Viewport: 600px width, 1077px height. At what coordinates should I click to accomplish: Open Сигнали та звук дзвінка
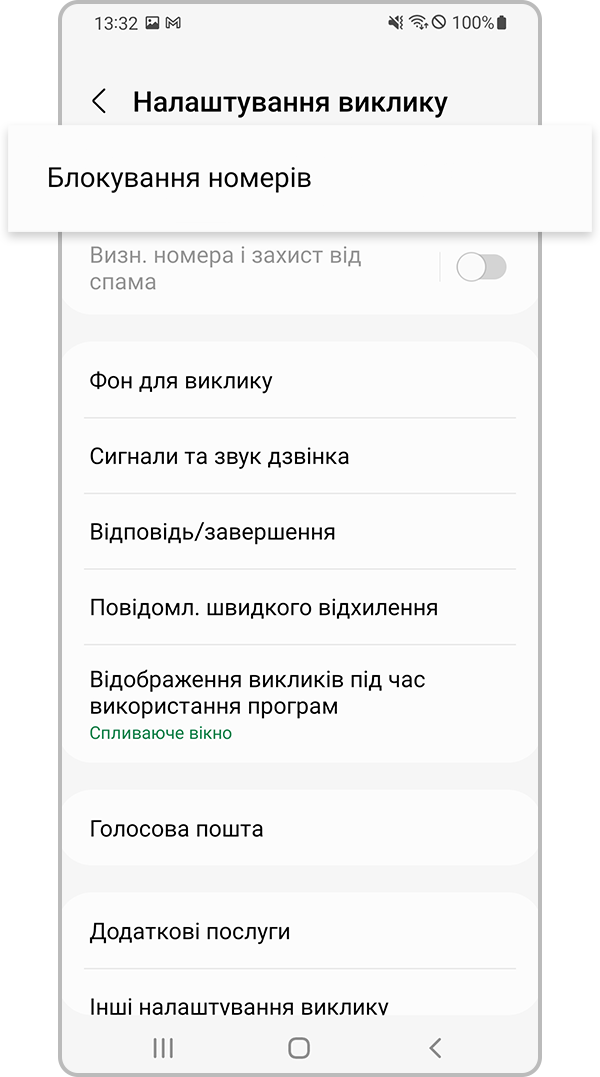click(x=300, y=457)
